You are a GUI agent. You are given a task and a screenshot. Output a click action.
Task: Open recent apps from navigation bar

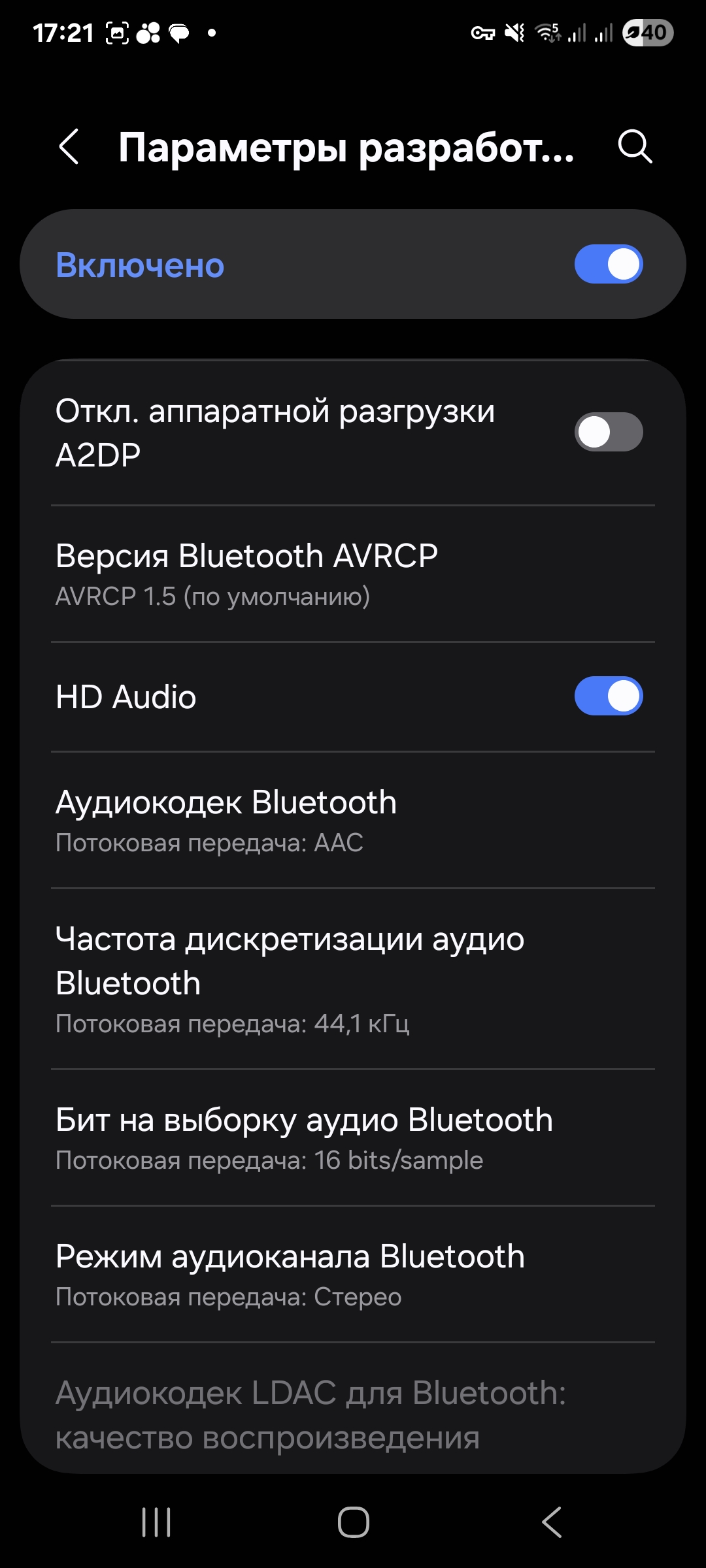(x=156, y=1522)
